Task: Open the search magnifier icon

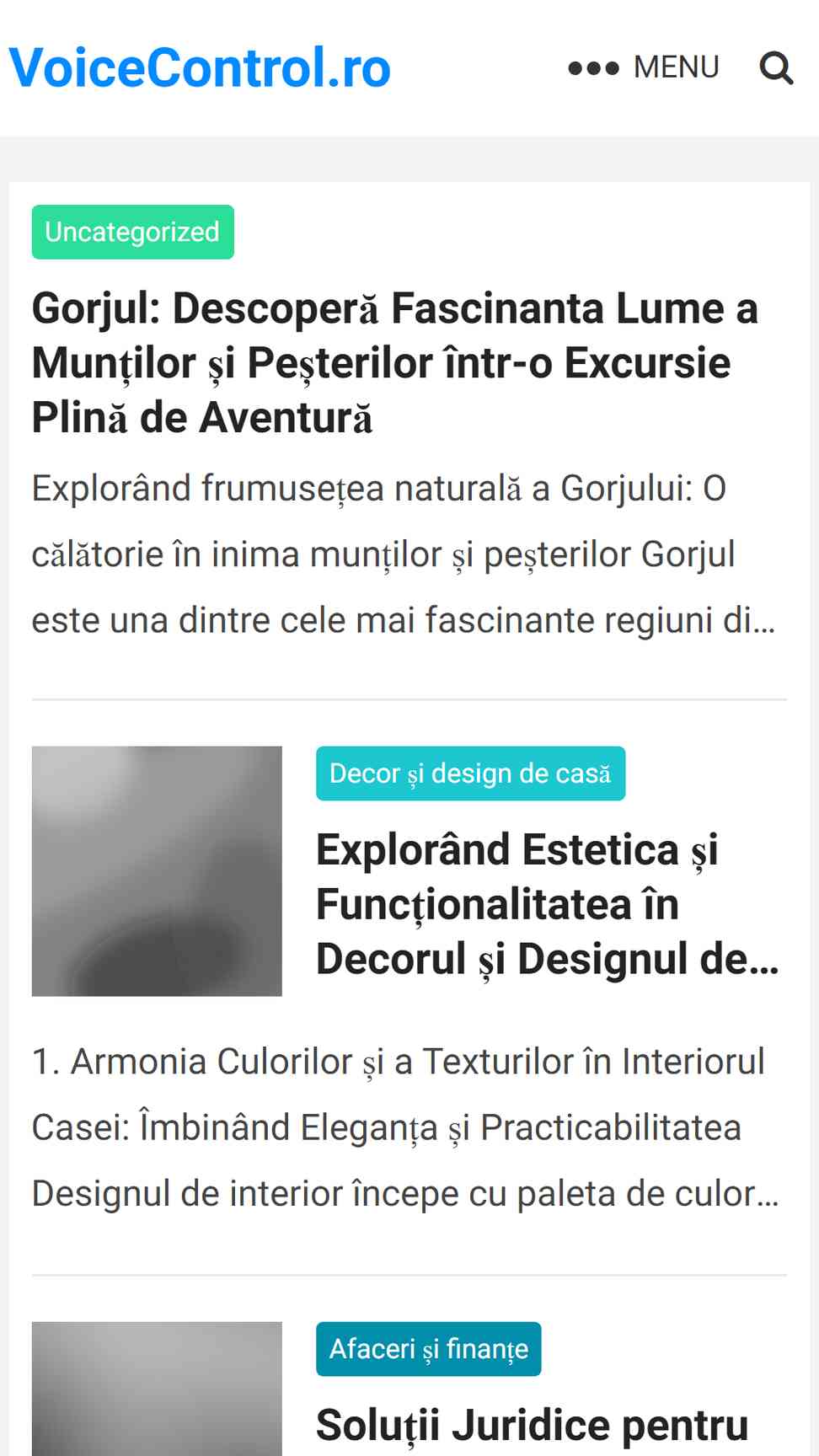Action: click(776, 68)
